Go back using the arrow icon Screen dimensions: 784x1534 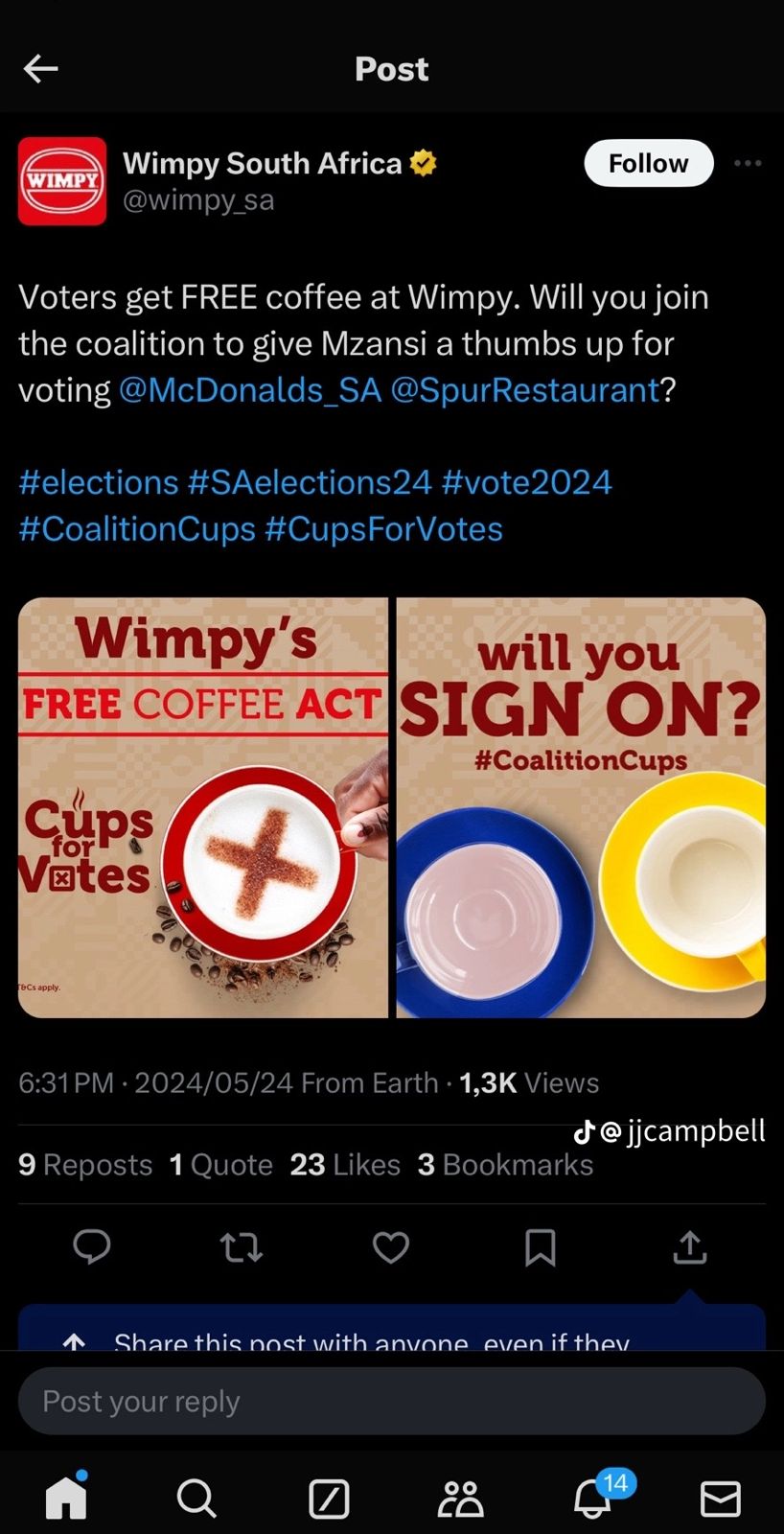[x=40, y=69]
